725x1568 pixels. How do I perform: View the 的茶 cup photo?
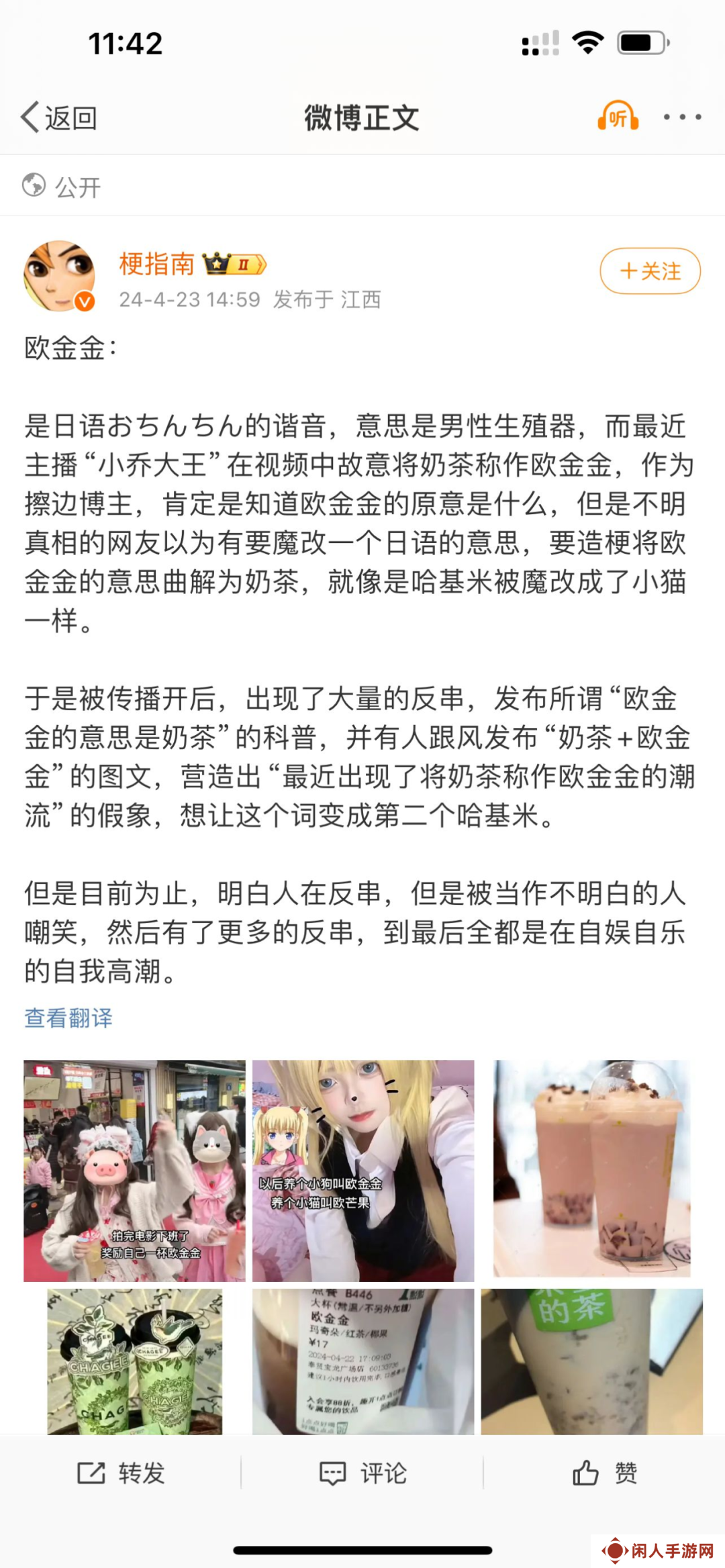coord(591,1361)
